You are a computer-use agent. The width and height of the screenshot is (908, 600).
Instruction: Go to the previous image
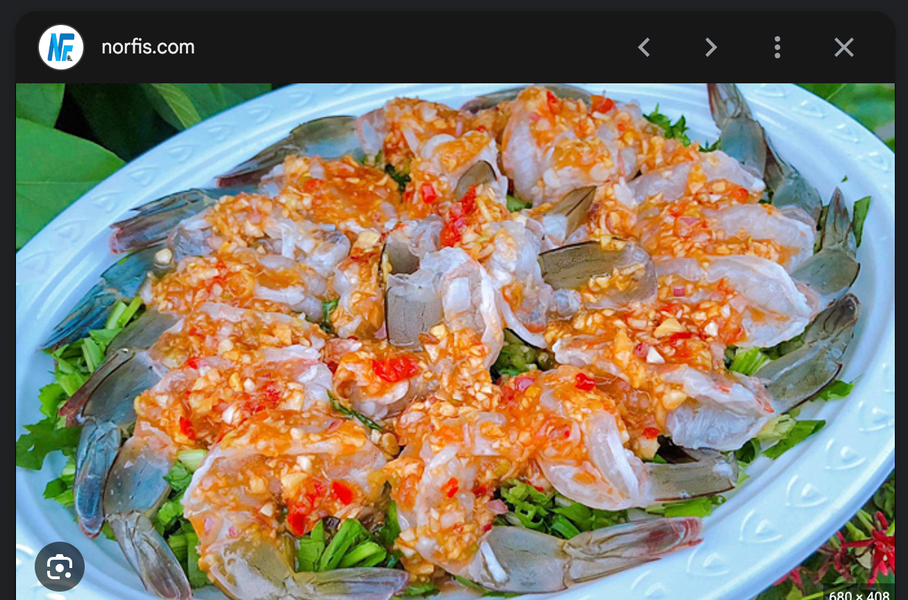coord(644,47)
